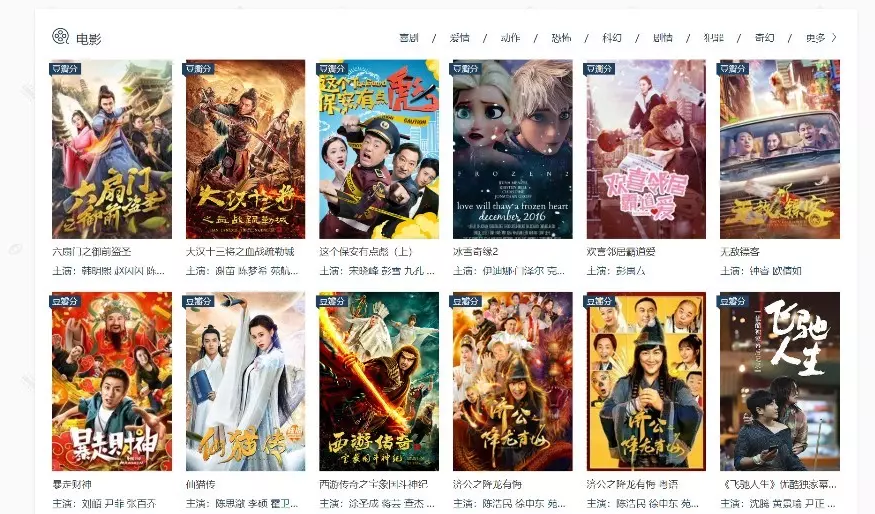
Task: Select the 爱情 genre filter
Action: click(x=459, y=38)
